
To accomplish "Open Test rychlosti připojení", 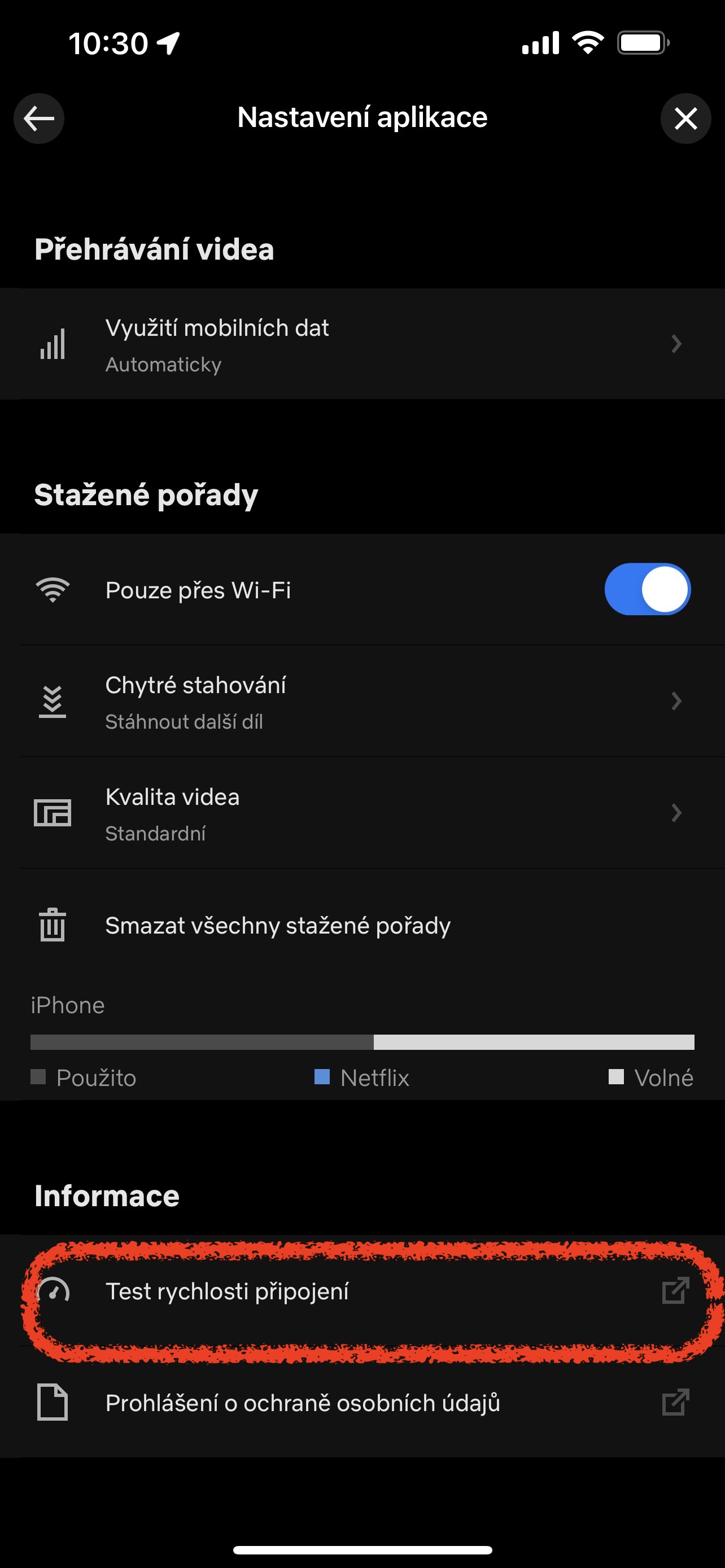I will click(x=362, y=1290).
